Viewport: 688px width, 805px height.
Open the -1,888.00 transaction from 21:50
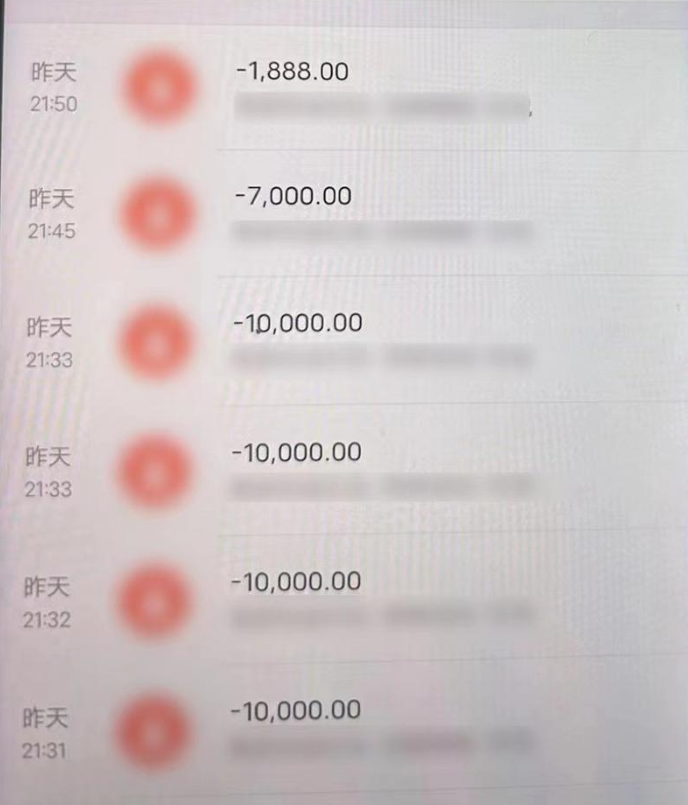pos(293,73)
